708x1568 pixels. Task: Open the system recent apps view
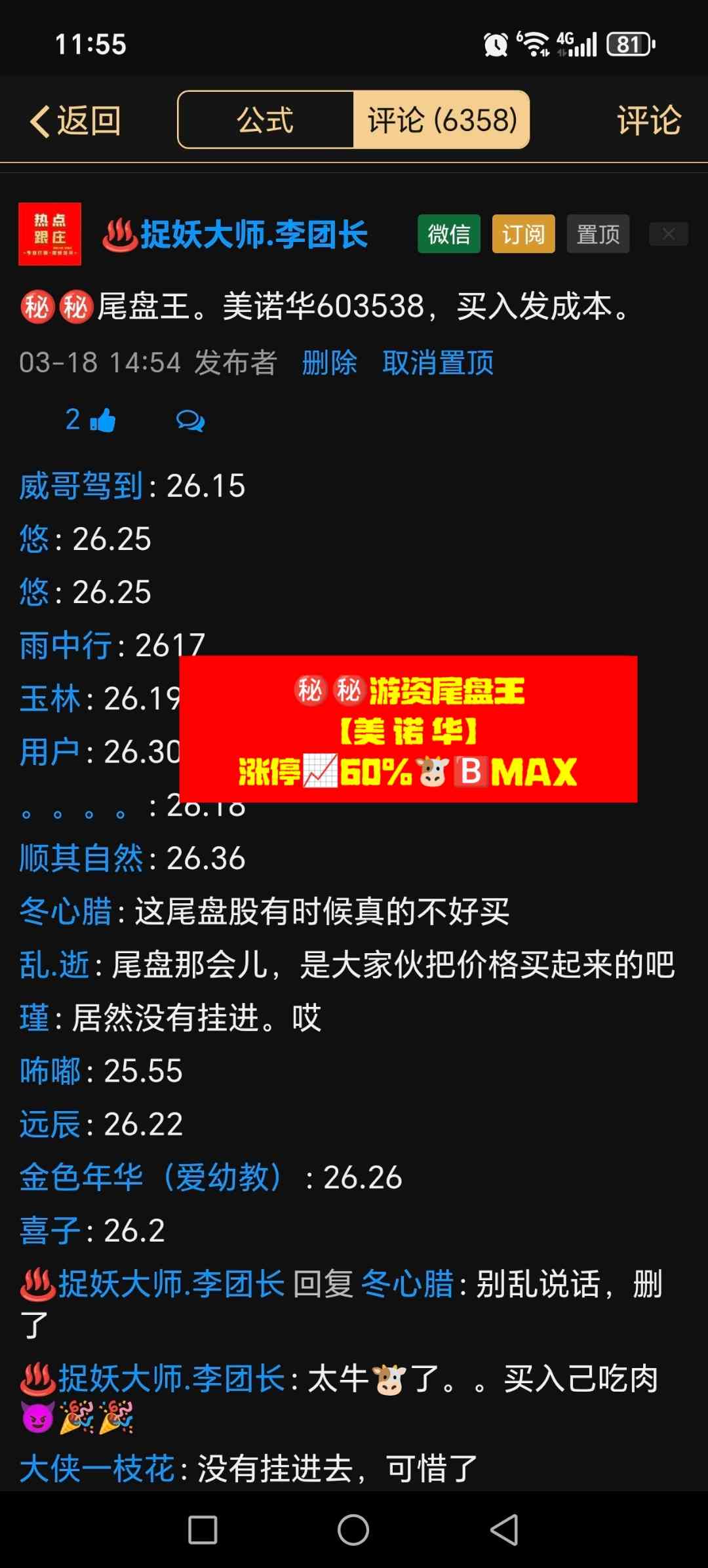(203, 1530)
